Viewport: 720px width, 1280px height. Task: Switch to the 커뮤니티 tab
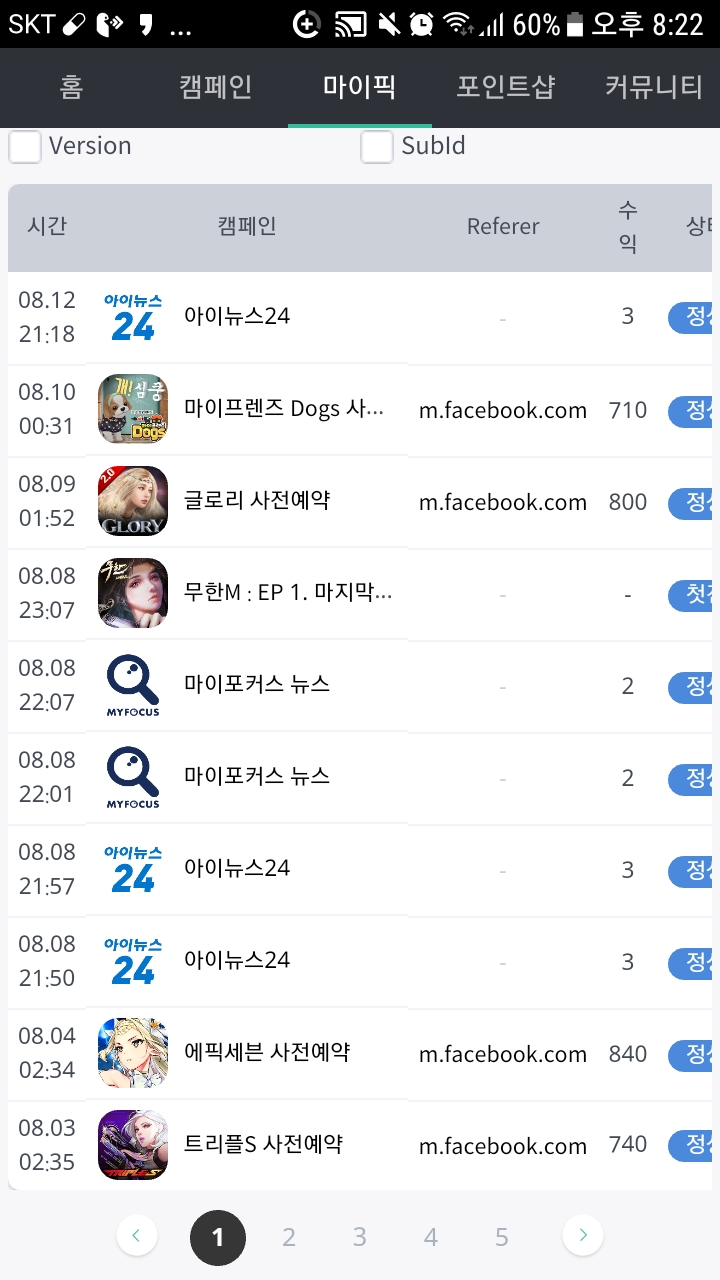(653, 87)
